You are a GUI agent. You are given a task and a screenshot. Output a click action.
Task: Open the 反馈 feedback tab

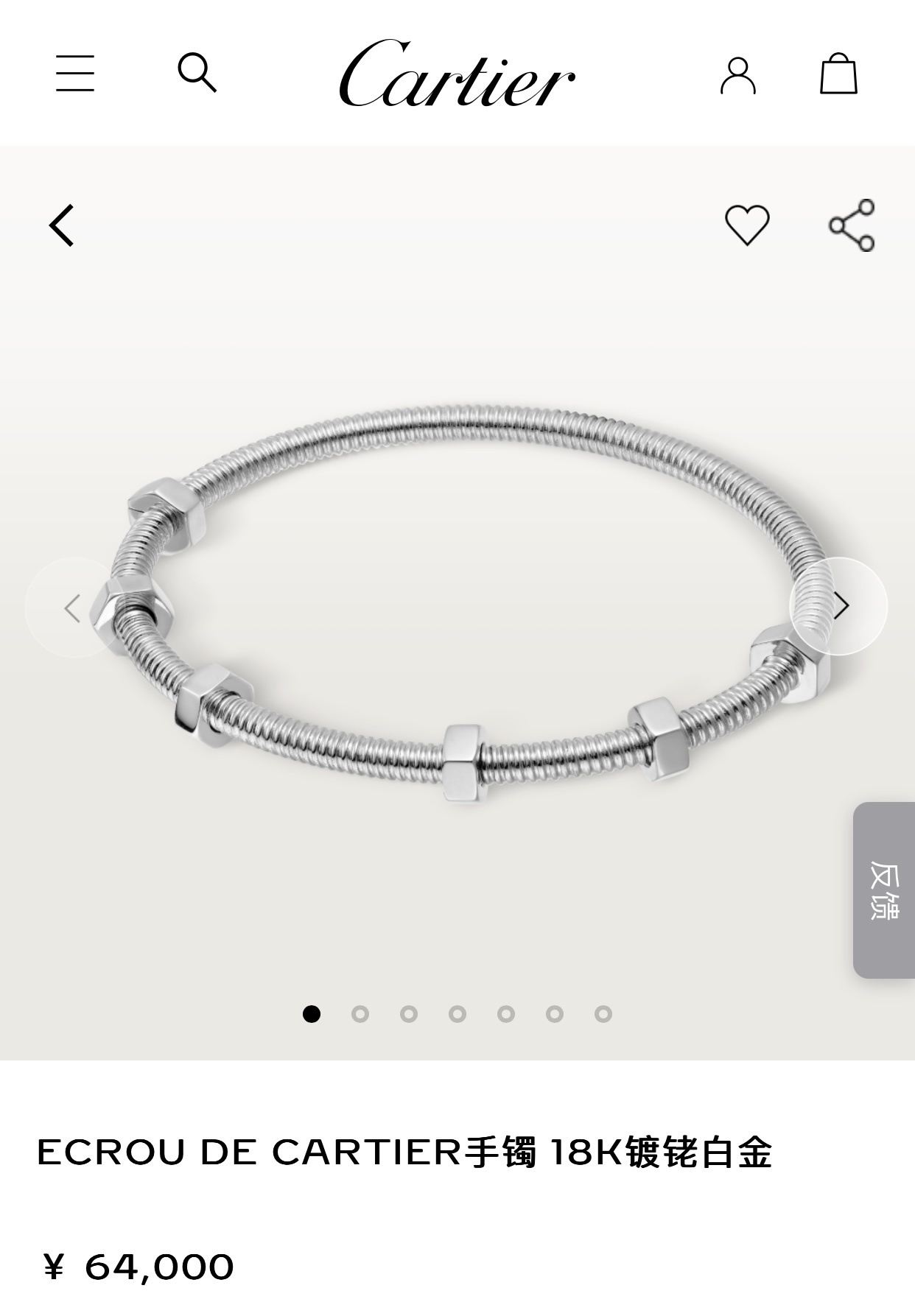pos(884,890)
